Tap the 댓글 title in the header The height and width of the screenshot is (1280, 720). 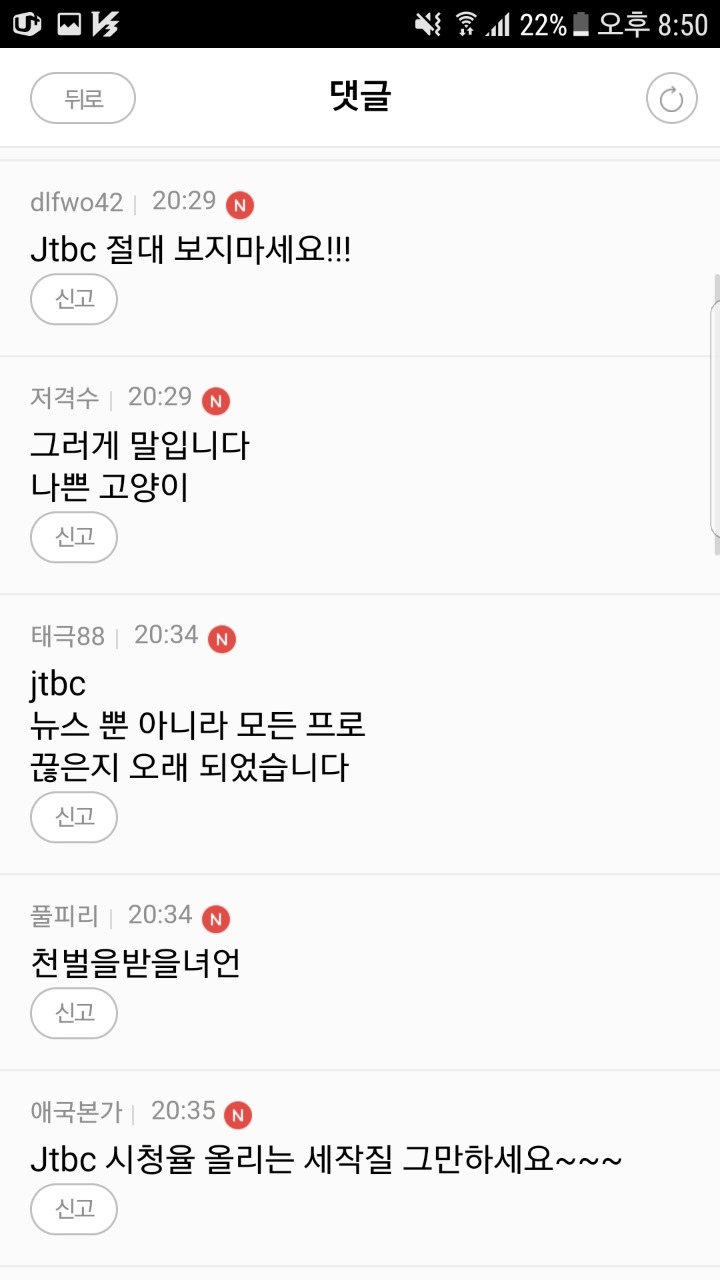click(360, 96)
